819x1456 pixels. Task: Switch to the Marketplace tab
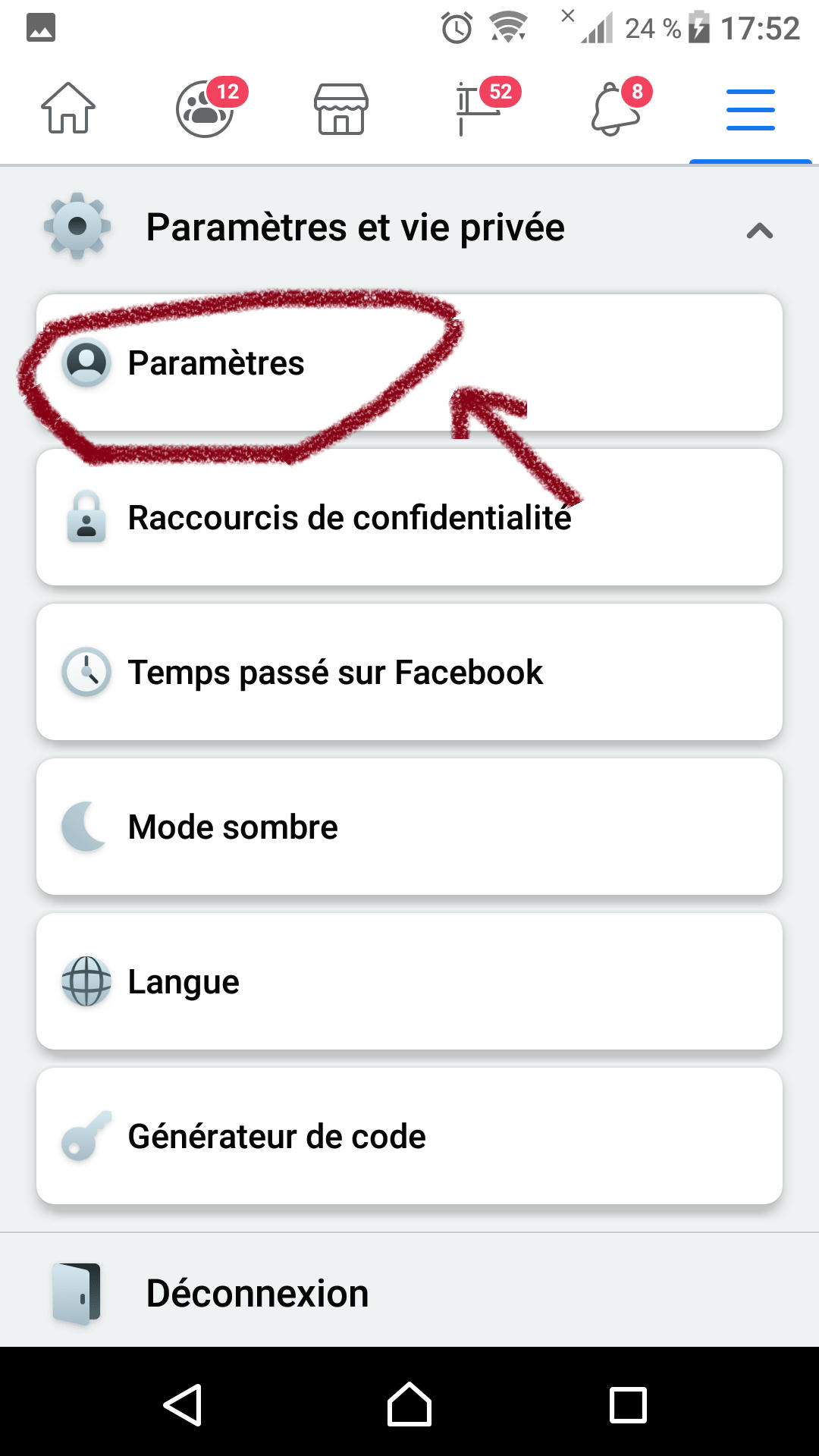pyautogui.click(x=341, y=109)
